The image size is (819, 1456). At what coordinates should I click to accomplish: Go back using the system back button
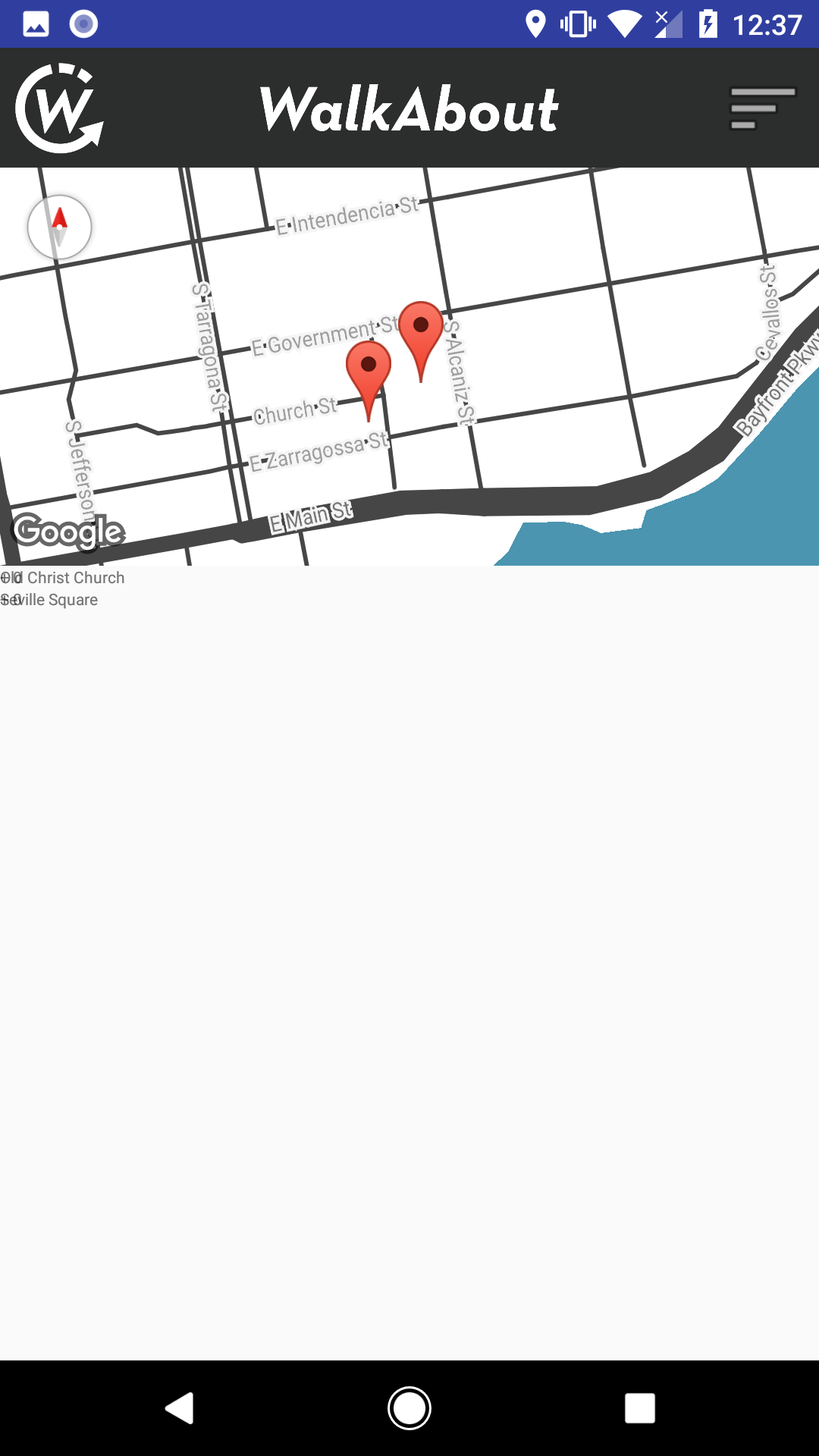(180, 1408)
